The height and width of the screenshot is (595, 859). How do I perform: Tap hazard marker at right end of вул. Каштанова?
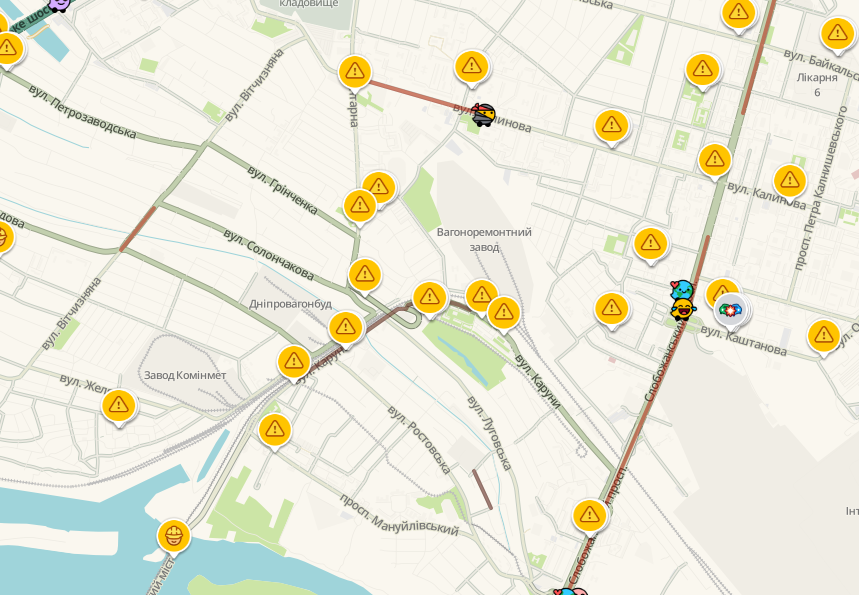point(823,336)
